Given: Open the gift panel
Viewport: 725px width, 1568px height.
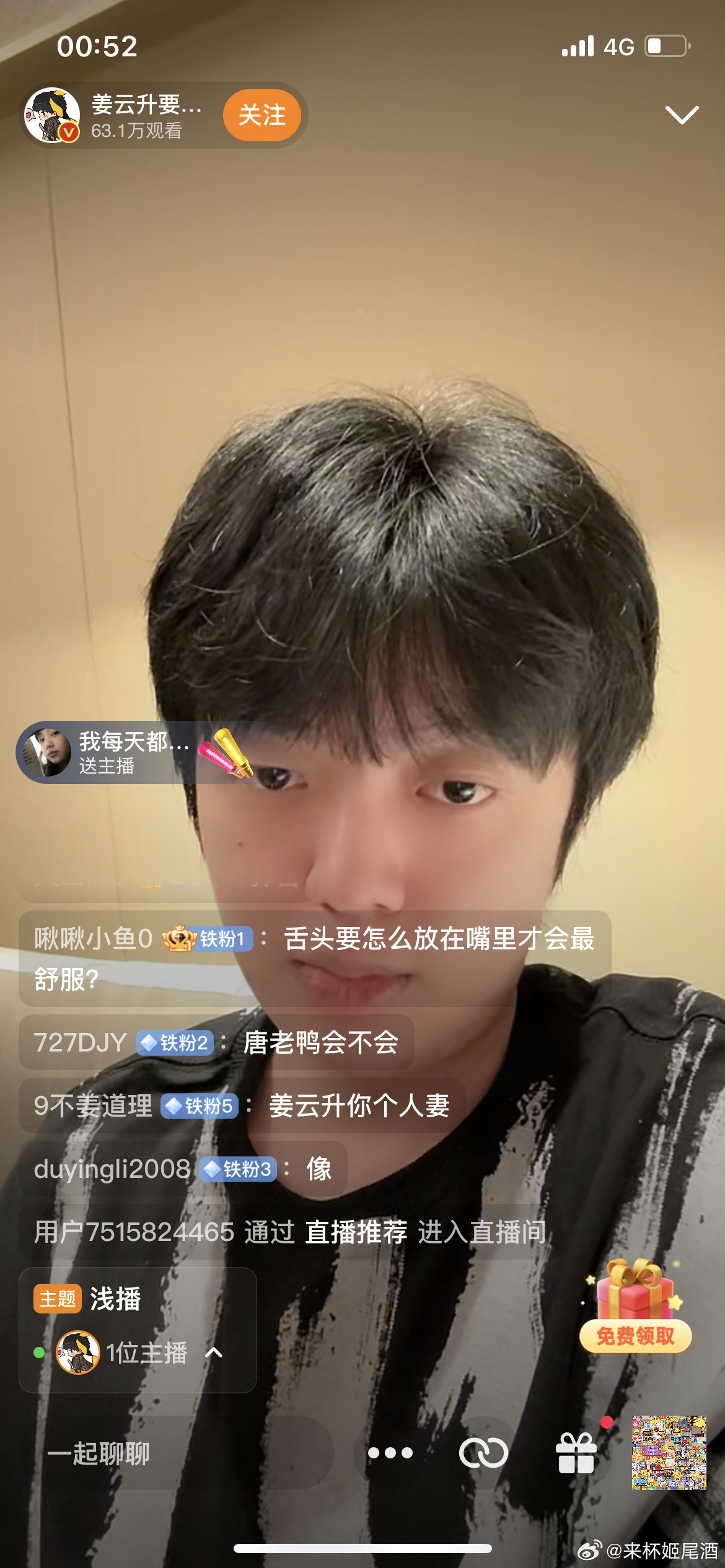Looking at the screenshot, I should 576,1453.
